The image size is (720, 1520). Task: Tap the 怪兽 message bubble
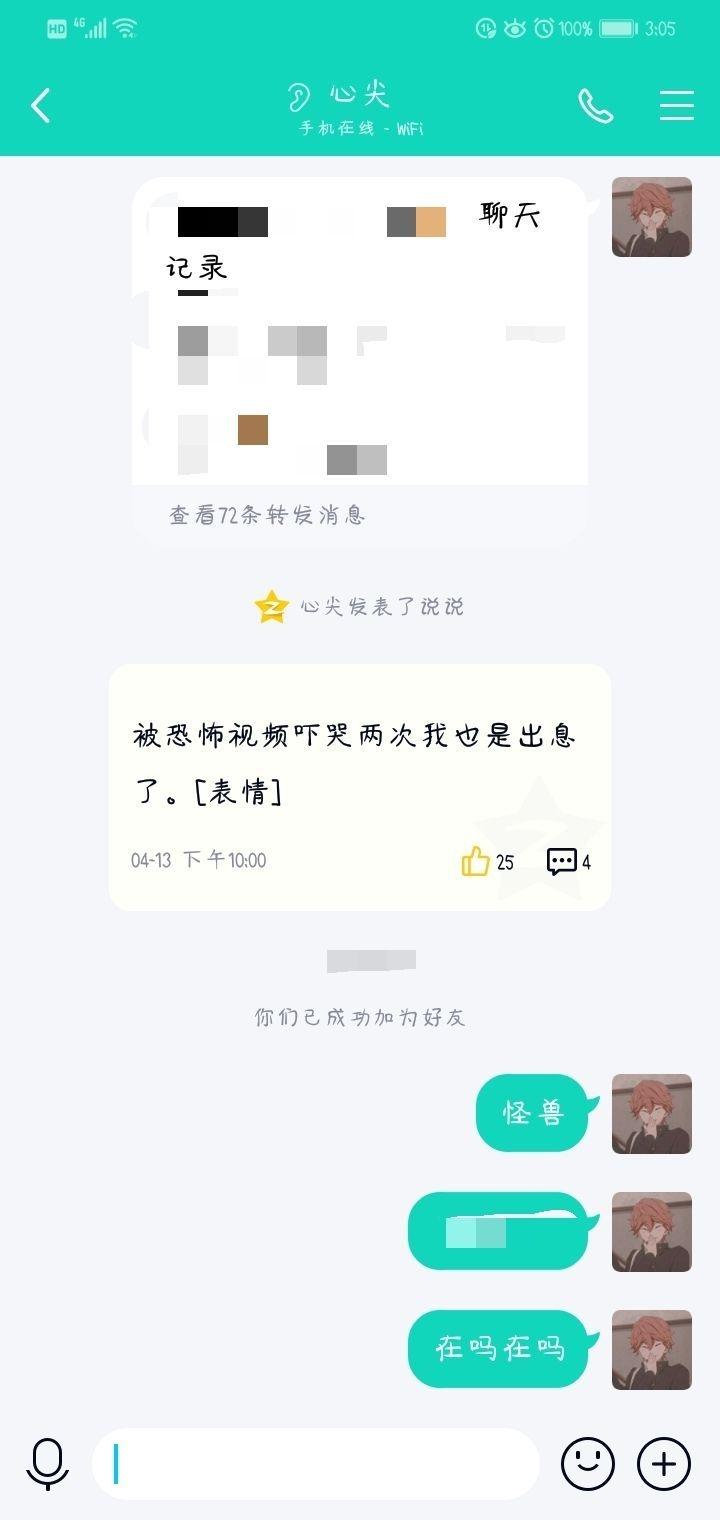(533, 1113)
